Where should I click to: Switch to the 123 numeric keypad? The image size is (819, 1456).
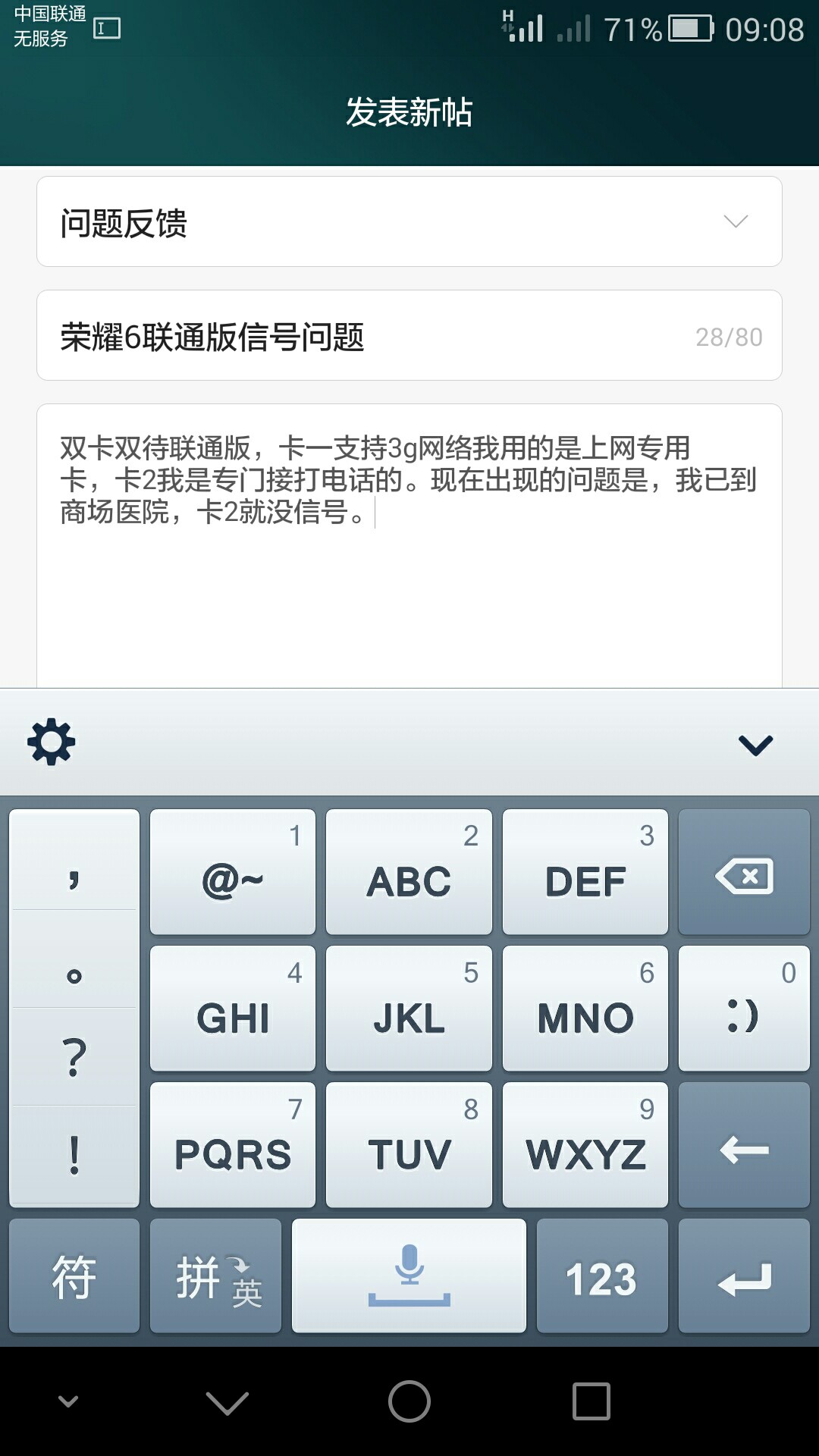(x=601, y=1276)
